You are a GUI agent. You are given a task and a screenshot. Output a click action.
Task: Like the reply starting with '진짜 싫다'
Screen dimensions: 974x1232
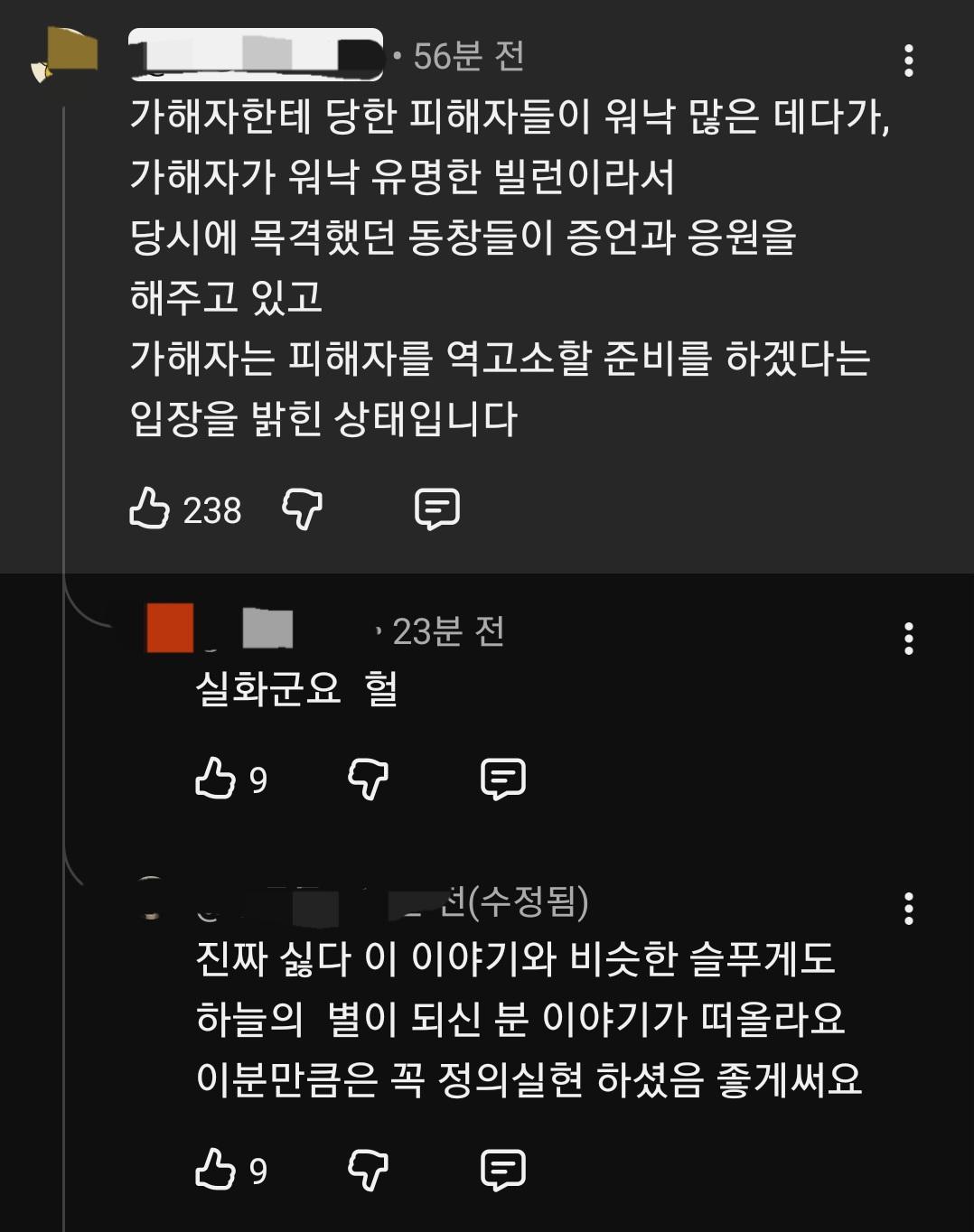click(215, 1169)
